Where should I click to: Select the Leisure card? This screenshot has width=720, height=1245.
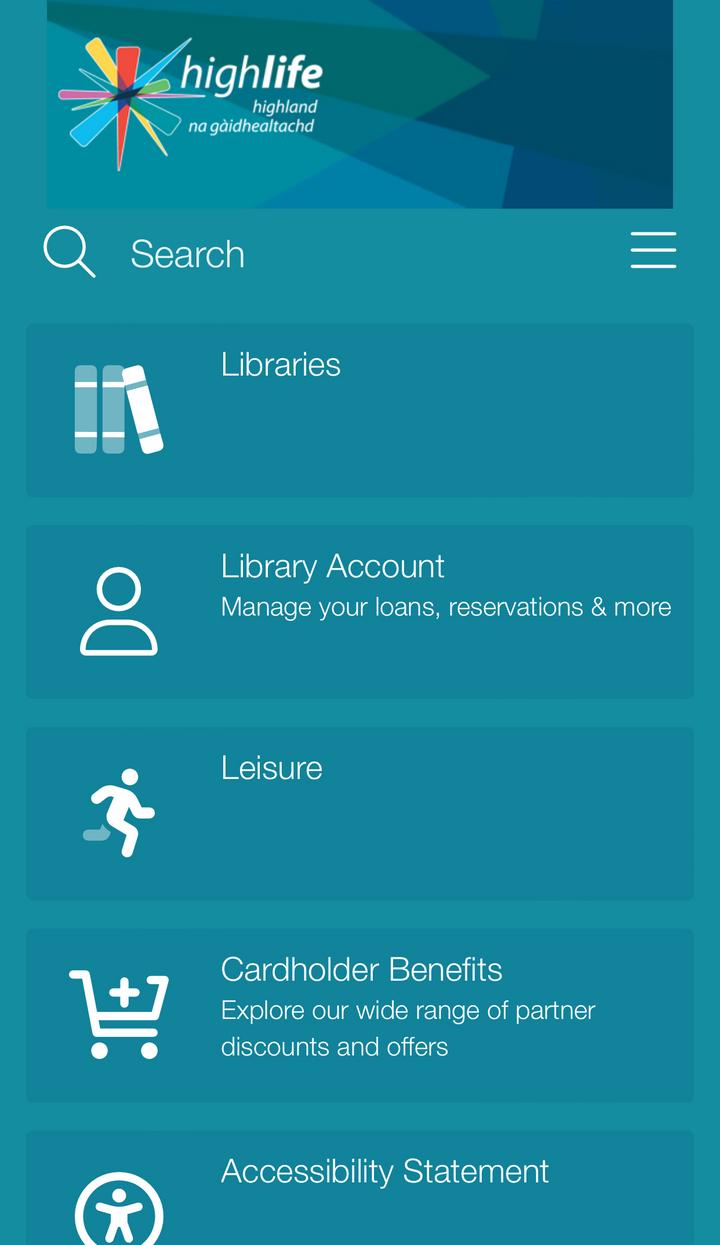[x=360, y=814]
